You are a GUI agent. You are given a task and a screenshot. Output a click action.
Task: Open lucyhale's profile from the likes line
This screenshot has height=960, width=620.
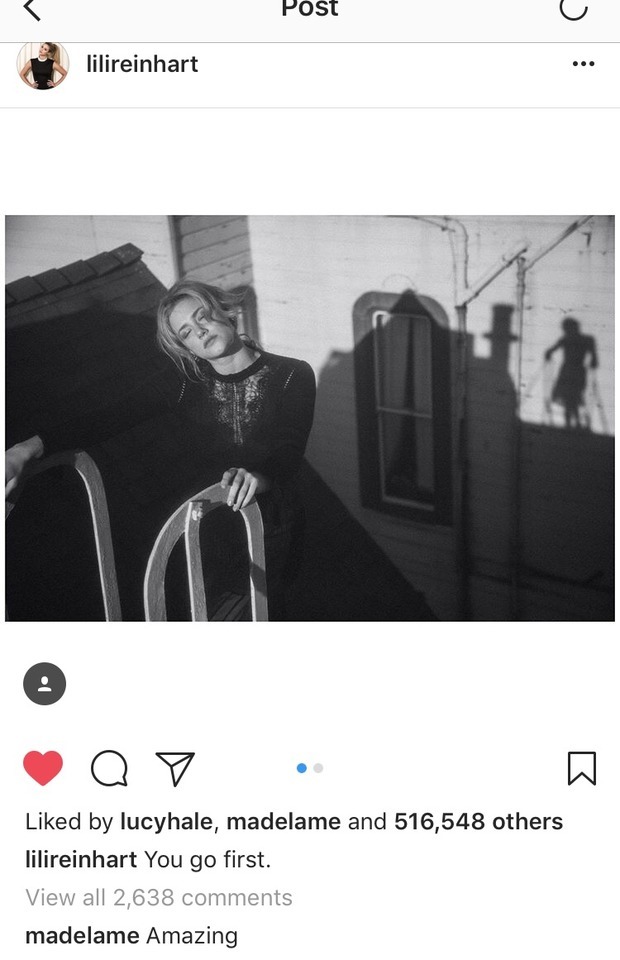coord(165,822)
